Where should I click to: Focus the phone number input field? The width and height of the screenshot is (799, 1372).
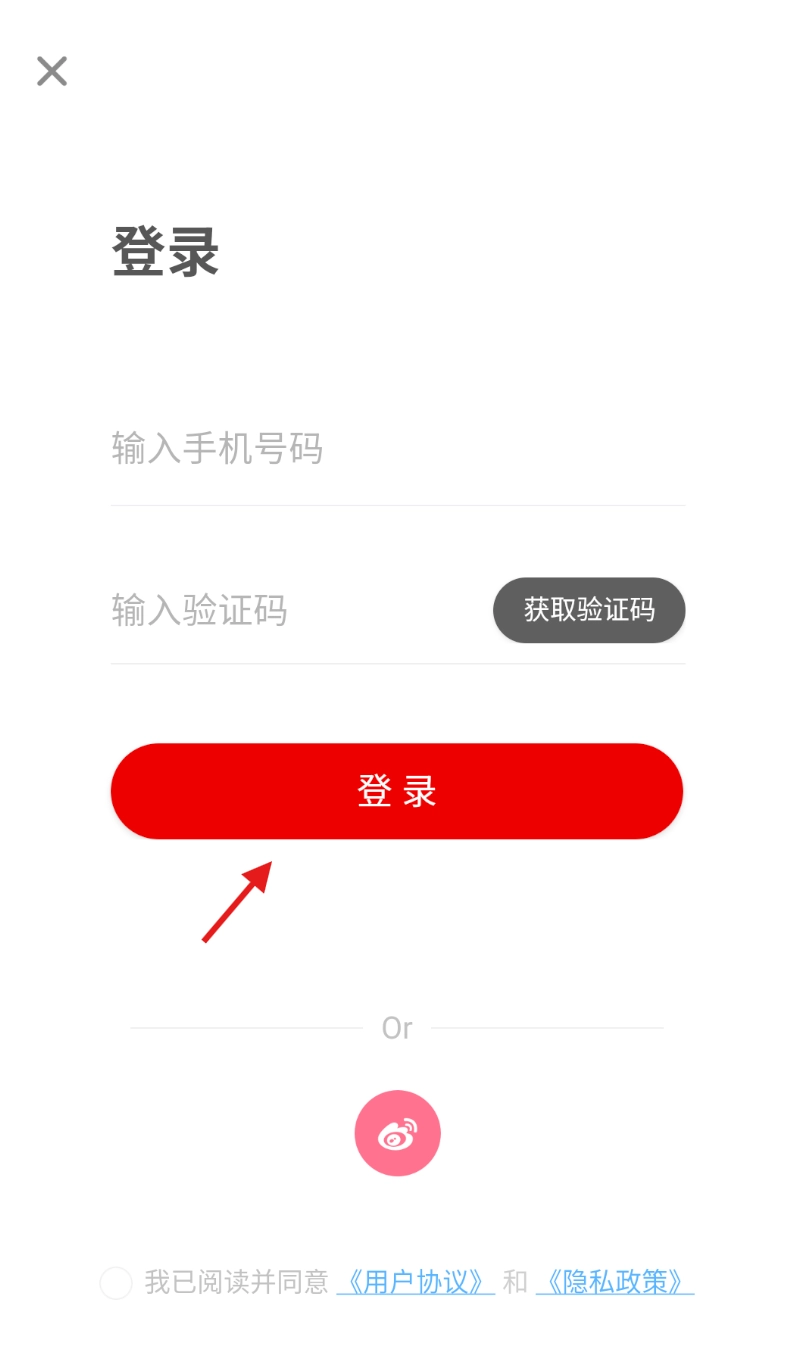(398, 449)
